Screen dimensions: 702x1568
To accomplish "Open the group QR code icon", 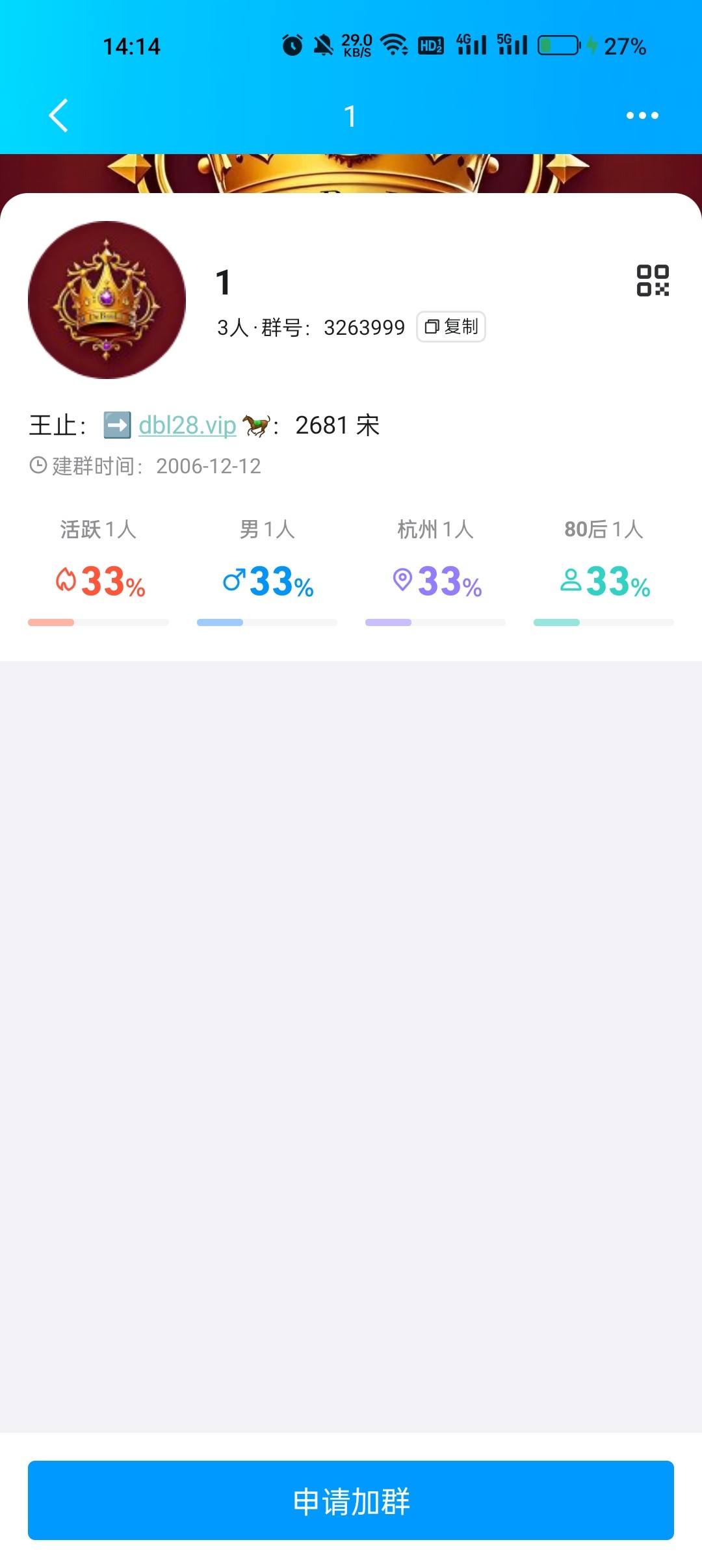I will coord(653,281).
